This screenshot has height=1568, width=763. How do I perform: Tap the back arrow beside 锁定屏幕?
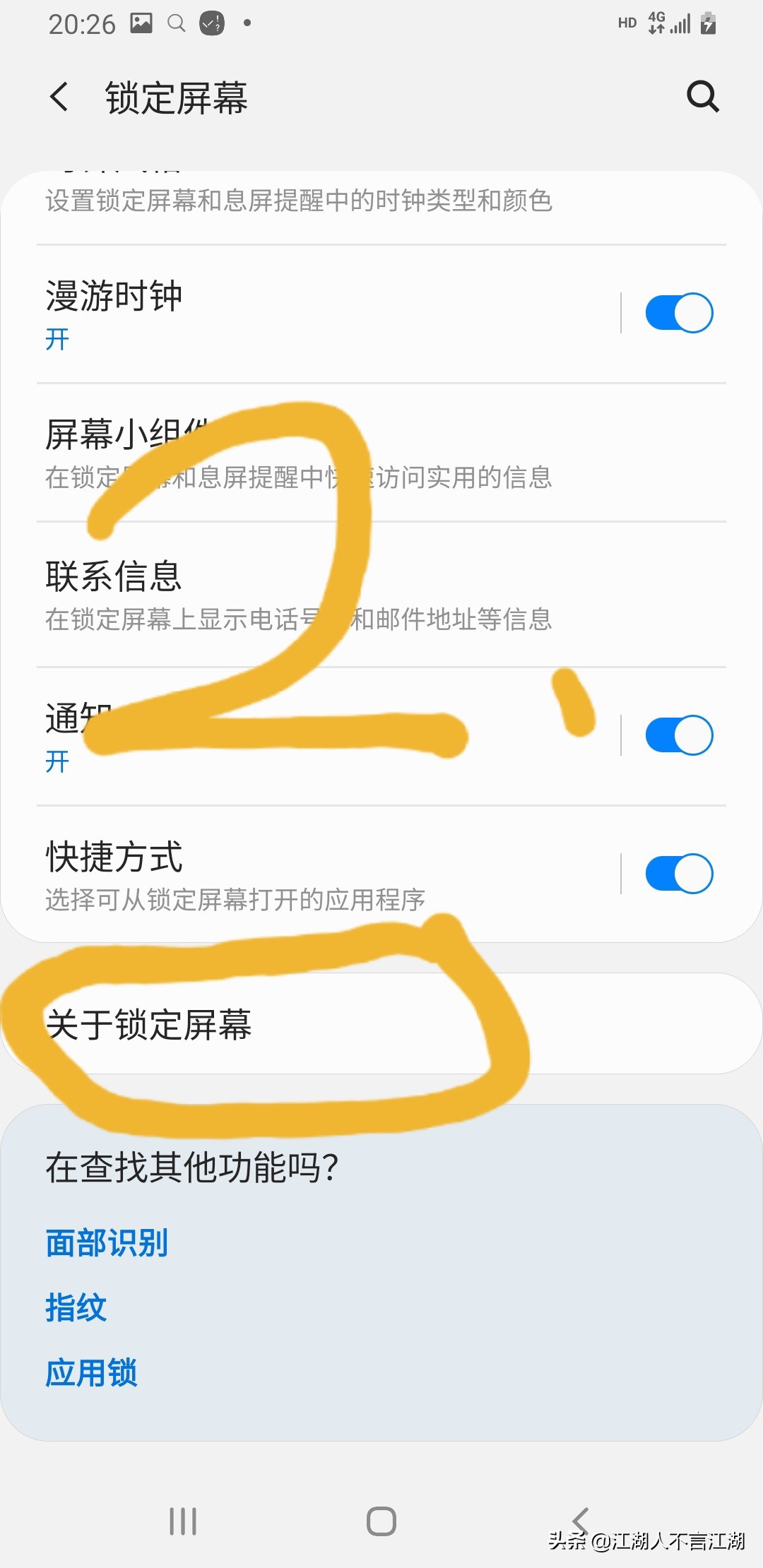coord(59,97)
